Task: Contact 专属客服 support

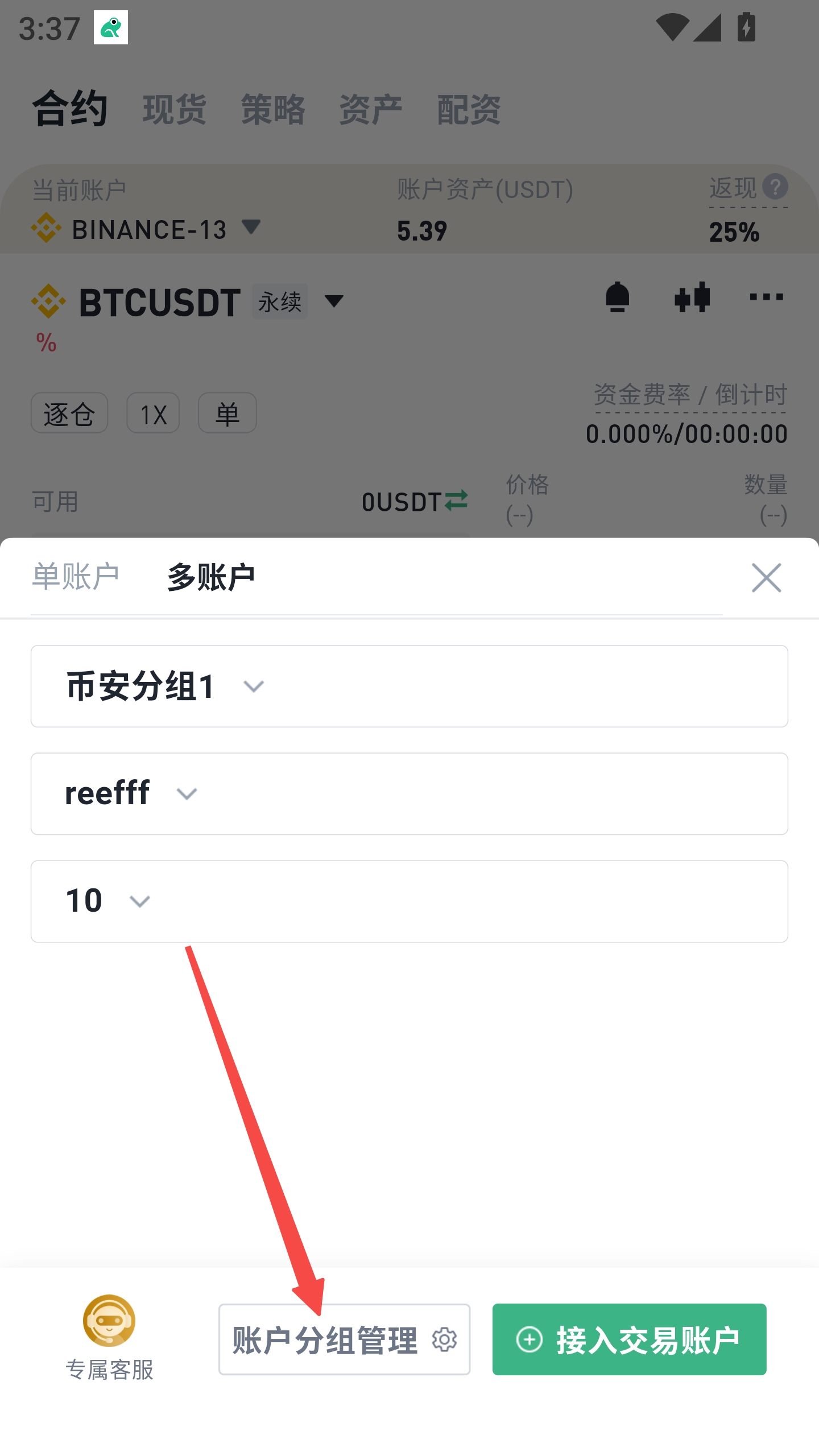Action: pyautogui.click(x=109, y=1337)
